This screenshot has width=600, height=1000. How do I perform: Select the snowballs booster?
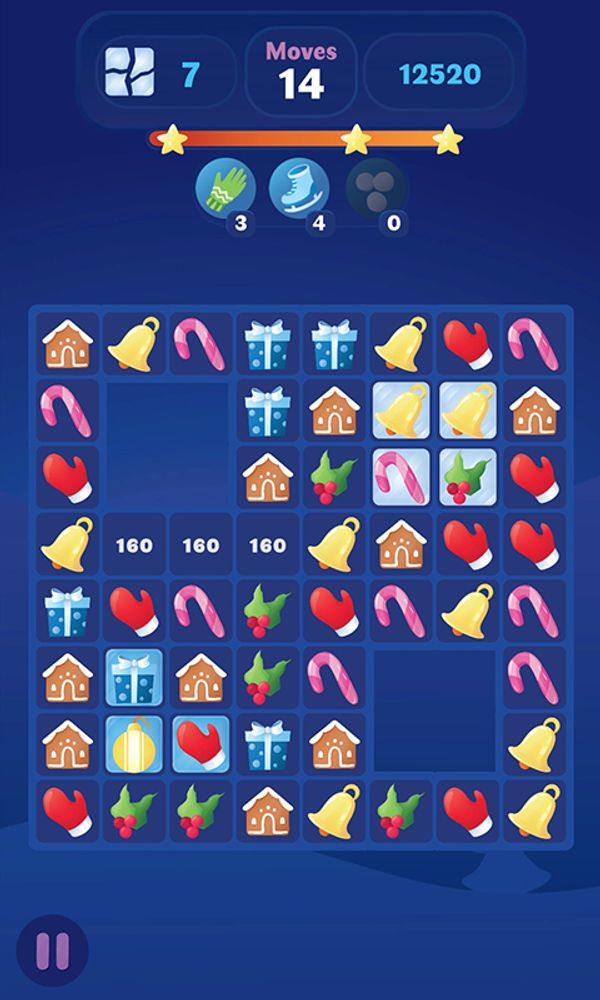click(x=375, y=187)
